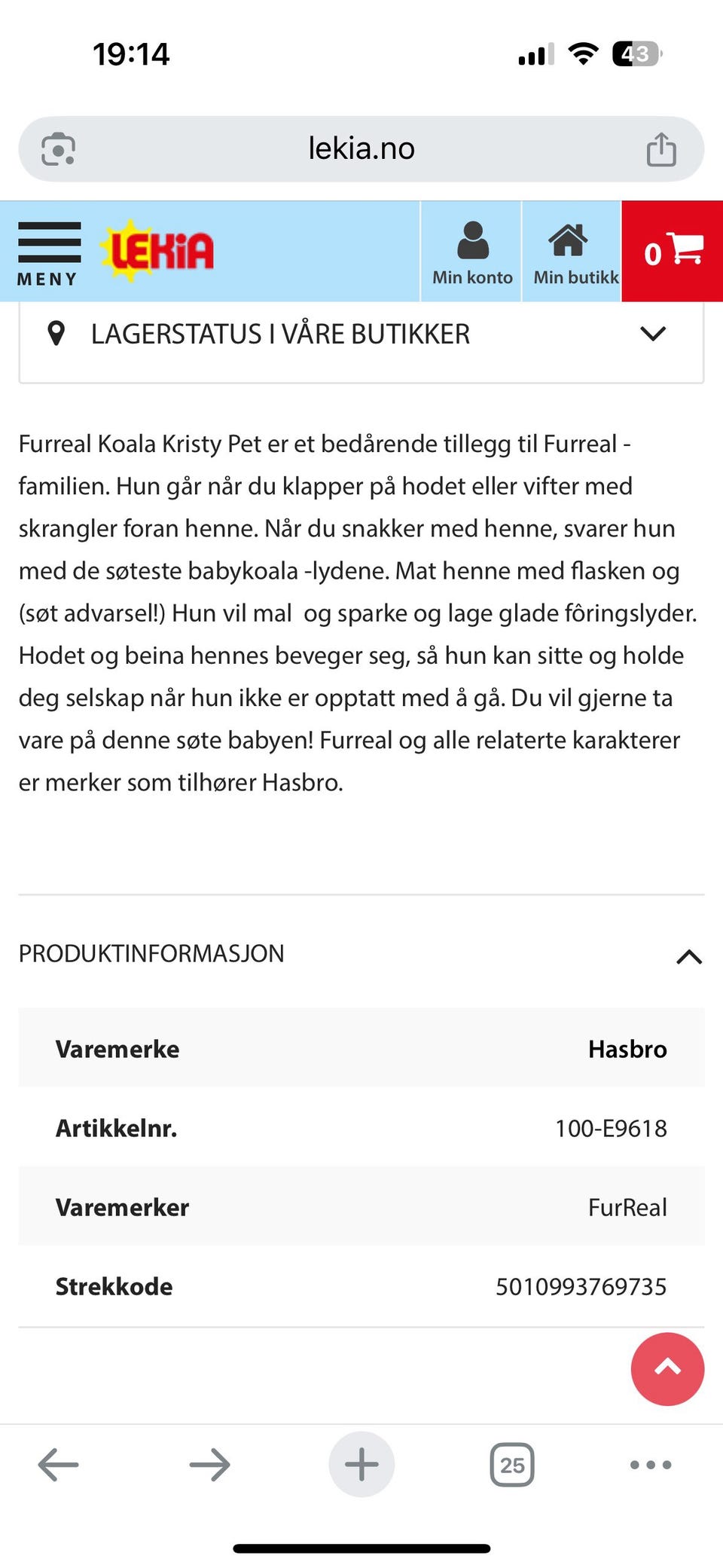723x1568 pixels.
Task: Tap the lekia.no address bar
Action: click(x=361, y=148)
